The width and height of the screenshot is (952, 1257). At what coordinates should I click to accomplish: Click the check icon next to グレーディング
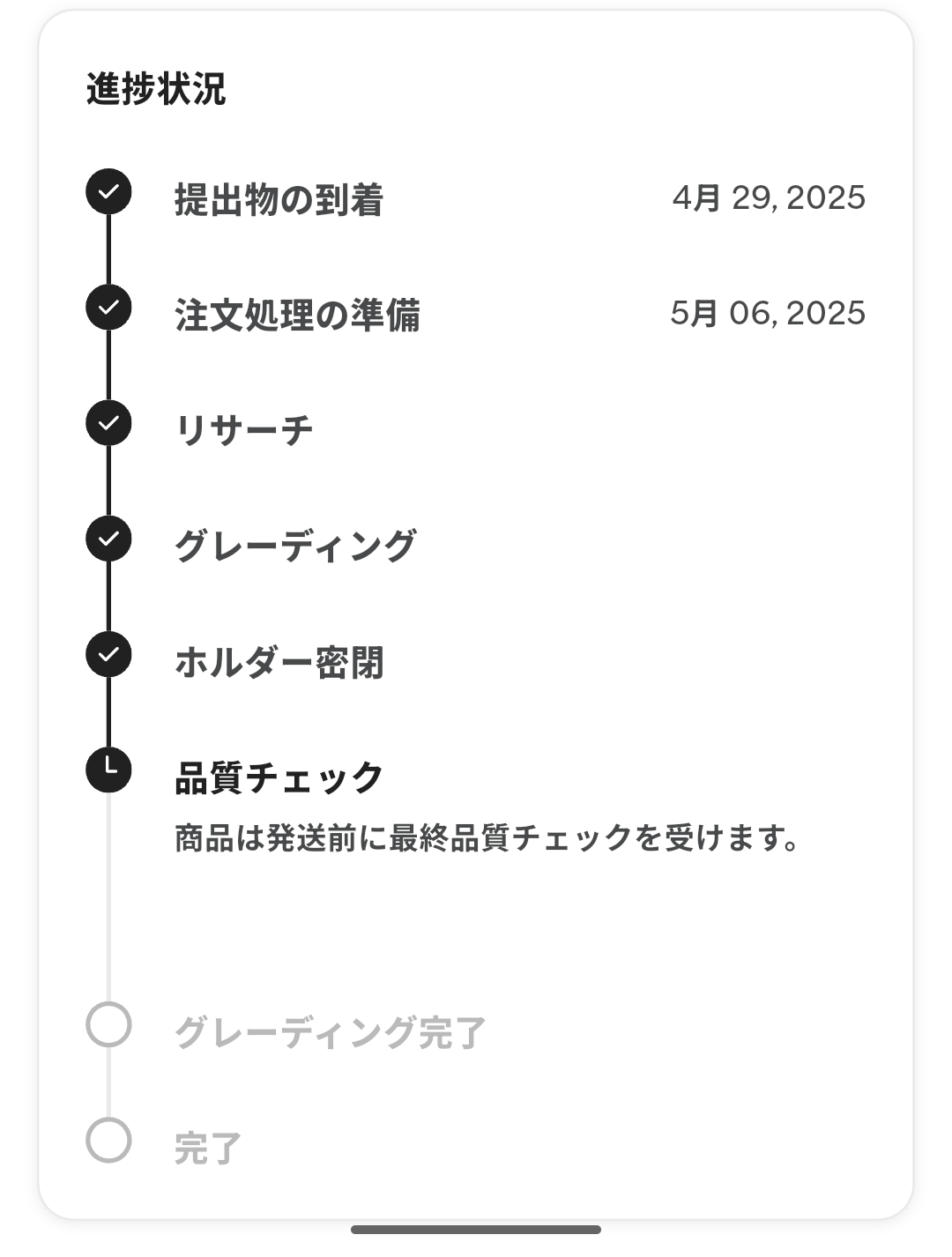(x=108, y=539)
